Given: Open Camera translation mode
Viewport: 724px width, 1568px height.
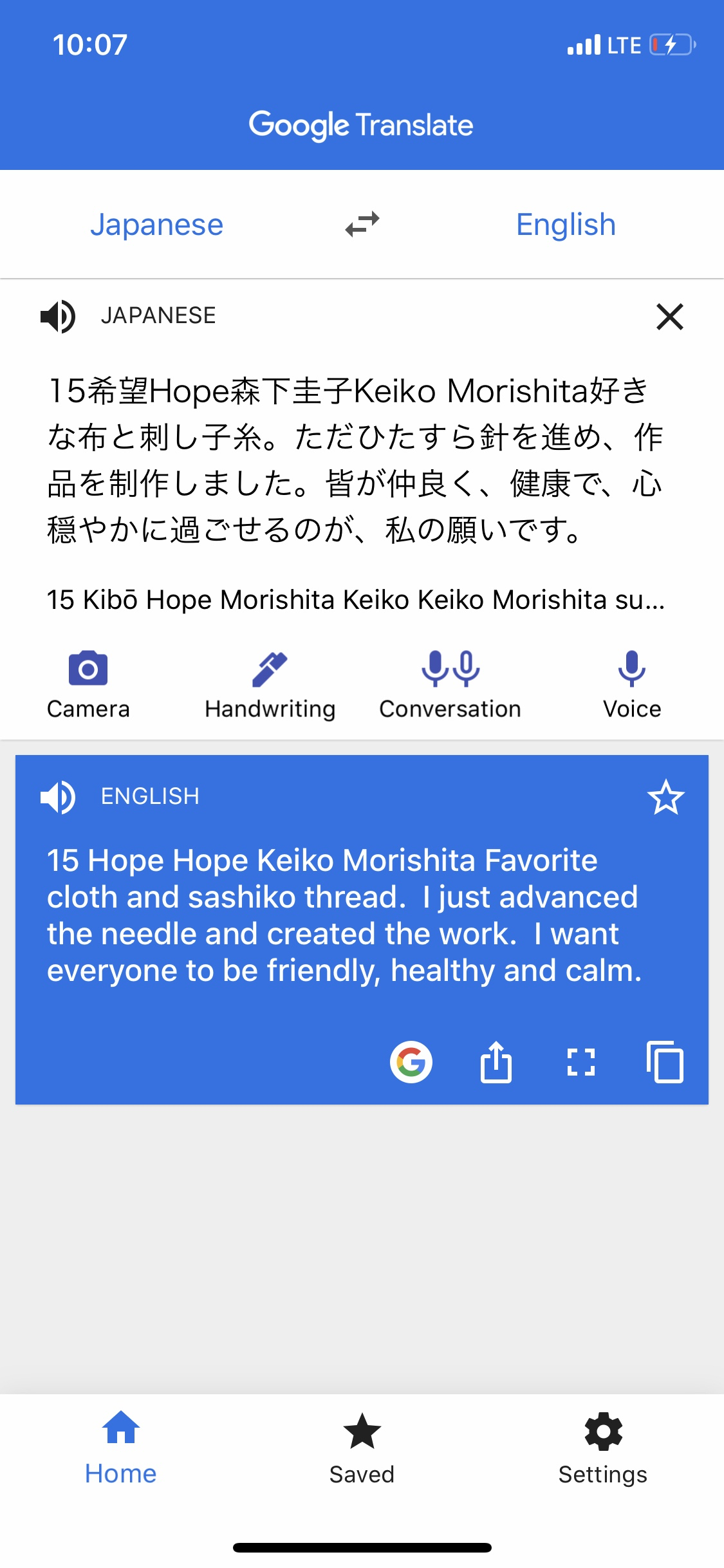Looking at the screenshot, I should 88,684.
